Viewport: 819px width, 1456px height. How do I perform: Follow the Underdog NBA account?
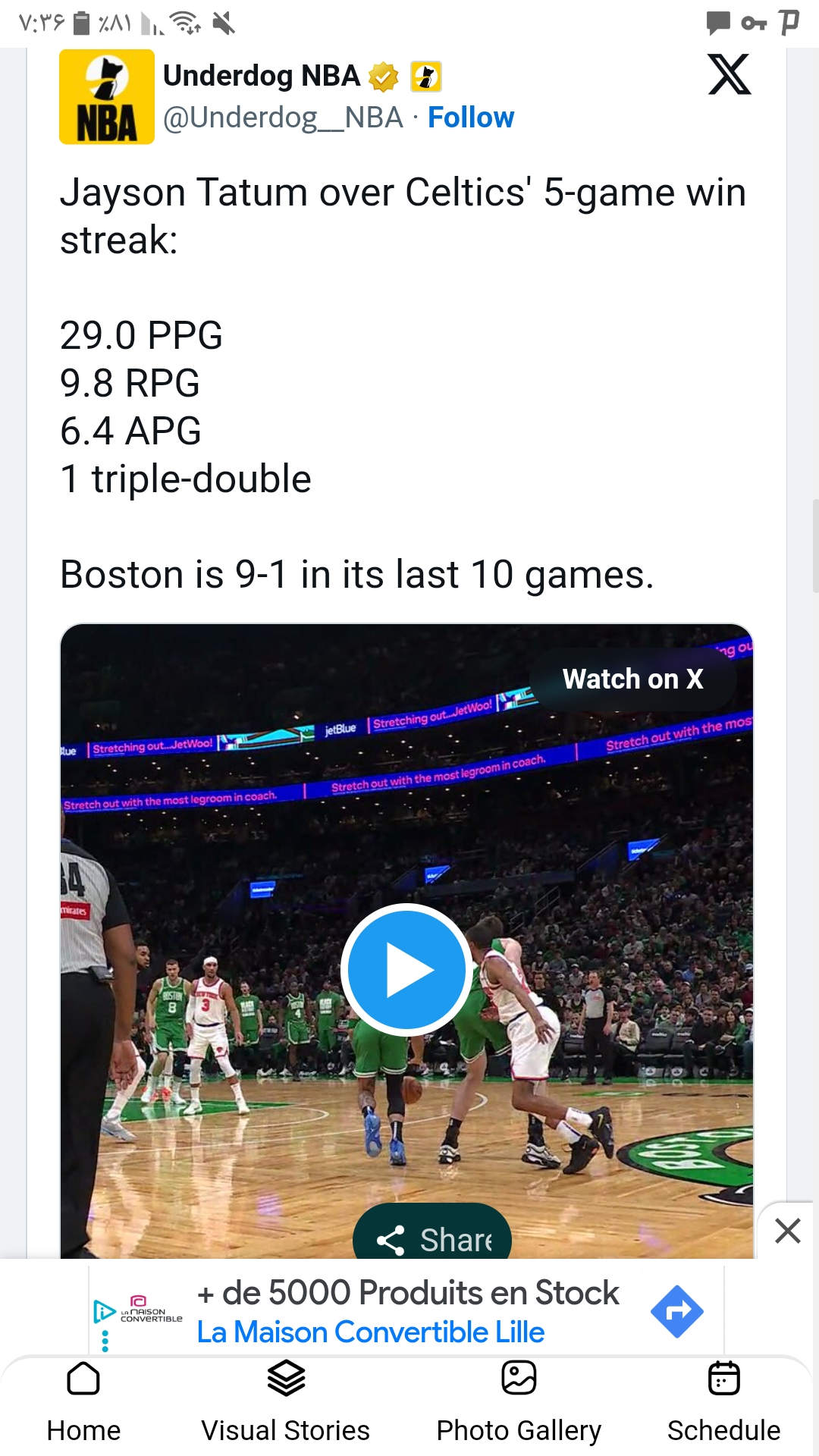(x=471, y=118)
